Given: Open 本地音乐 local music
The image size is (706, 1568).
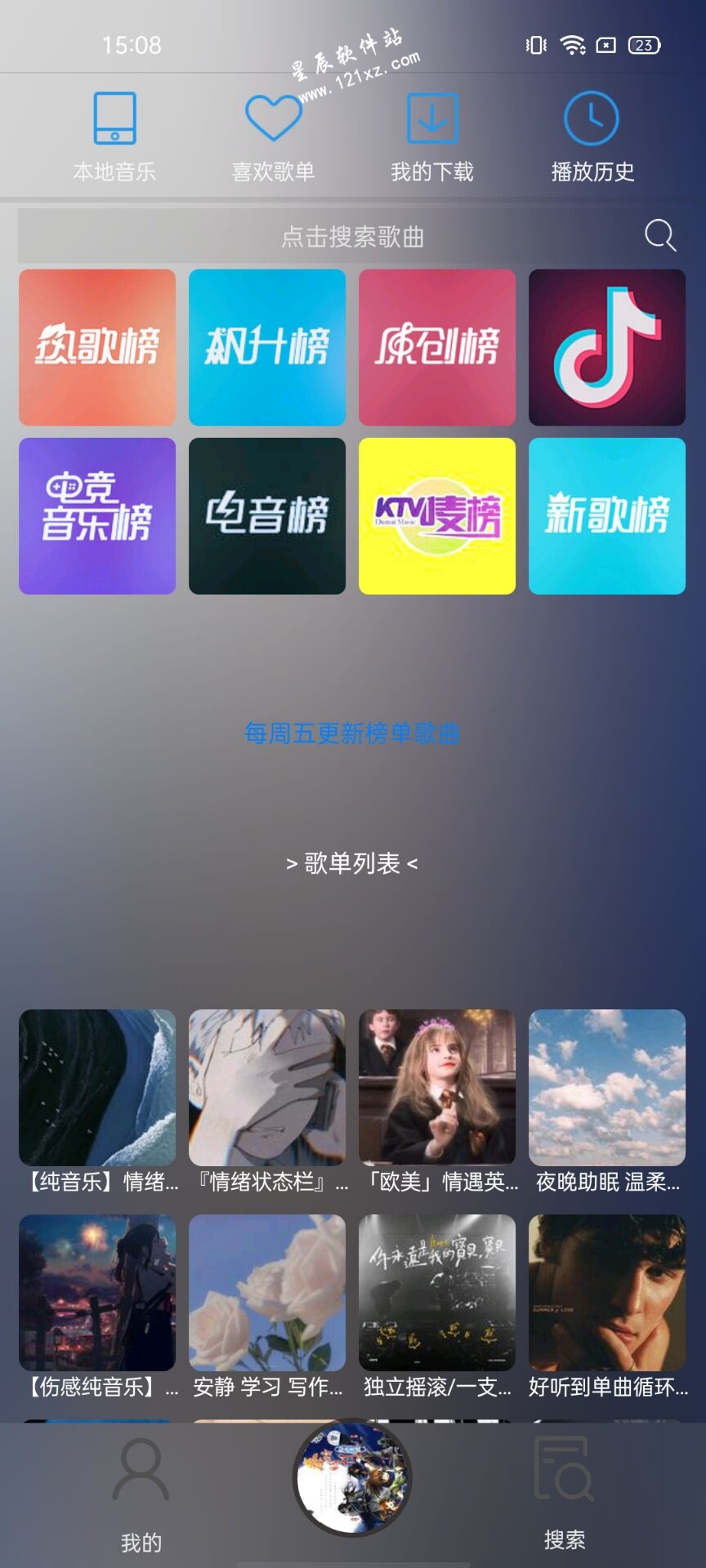Looking at the screenshot, I should pos(114,136).
